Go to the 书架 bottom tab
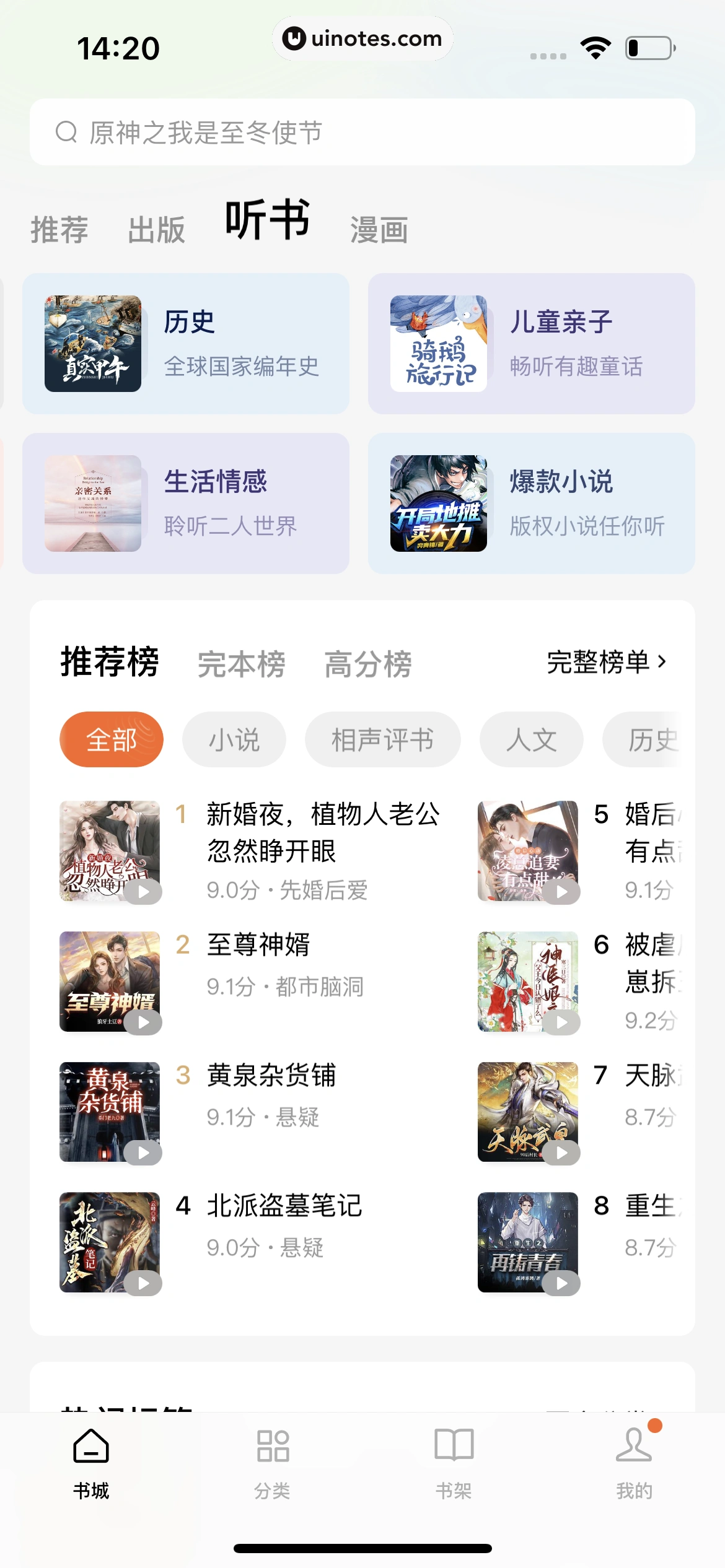The height and width of the screenshot is (1568, 725). (454, 1463)
